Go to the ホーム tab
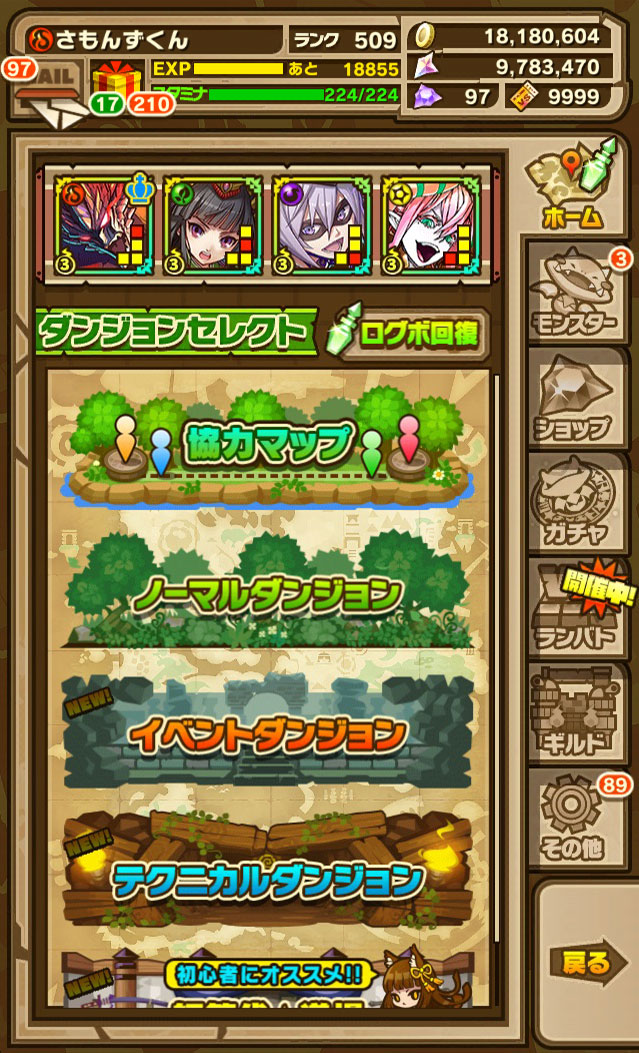Image resolution: width=639 pixels, height=1053 pixels. (x=572, y=187)
